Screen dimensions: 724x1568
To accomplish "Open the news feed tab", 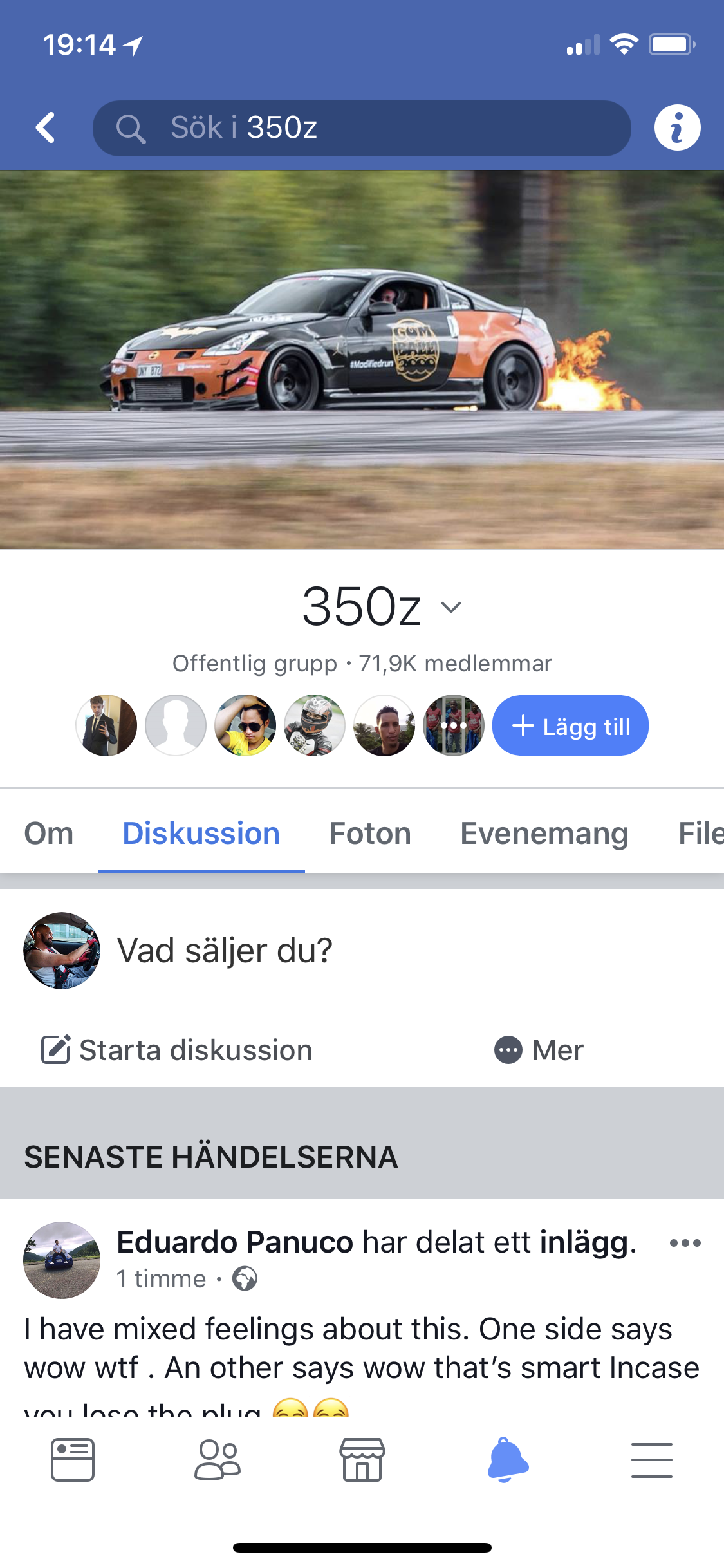I will tap(73, 1459).
